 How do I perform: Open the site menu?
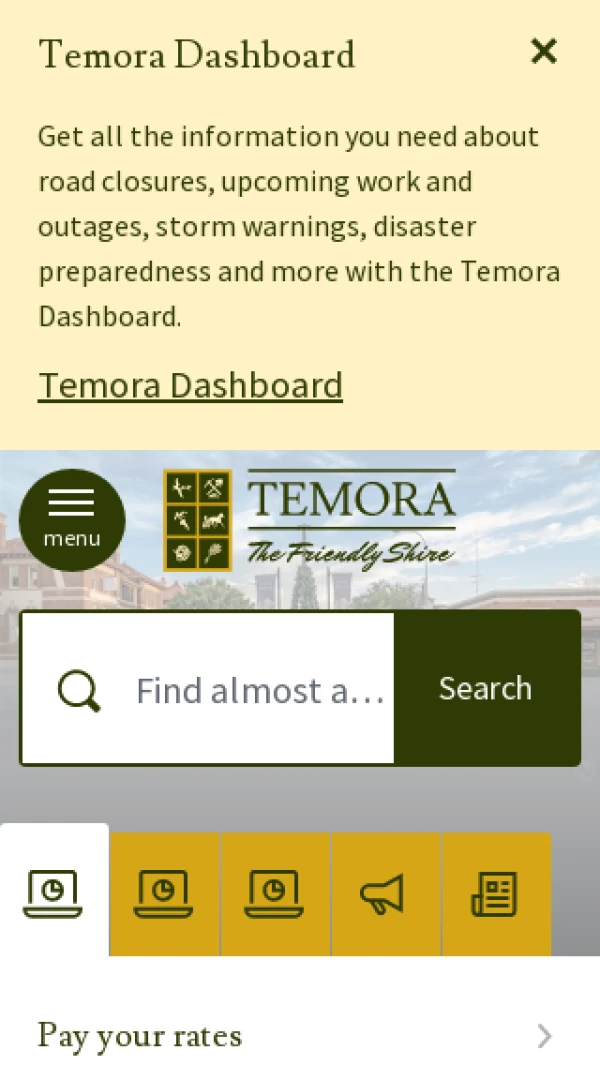(x=72, y=519)
